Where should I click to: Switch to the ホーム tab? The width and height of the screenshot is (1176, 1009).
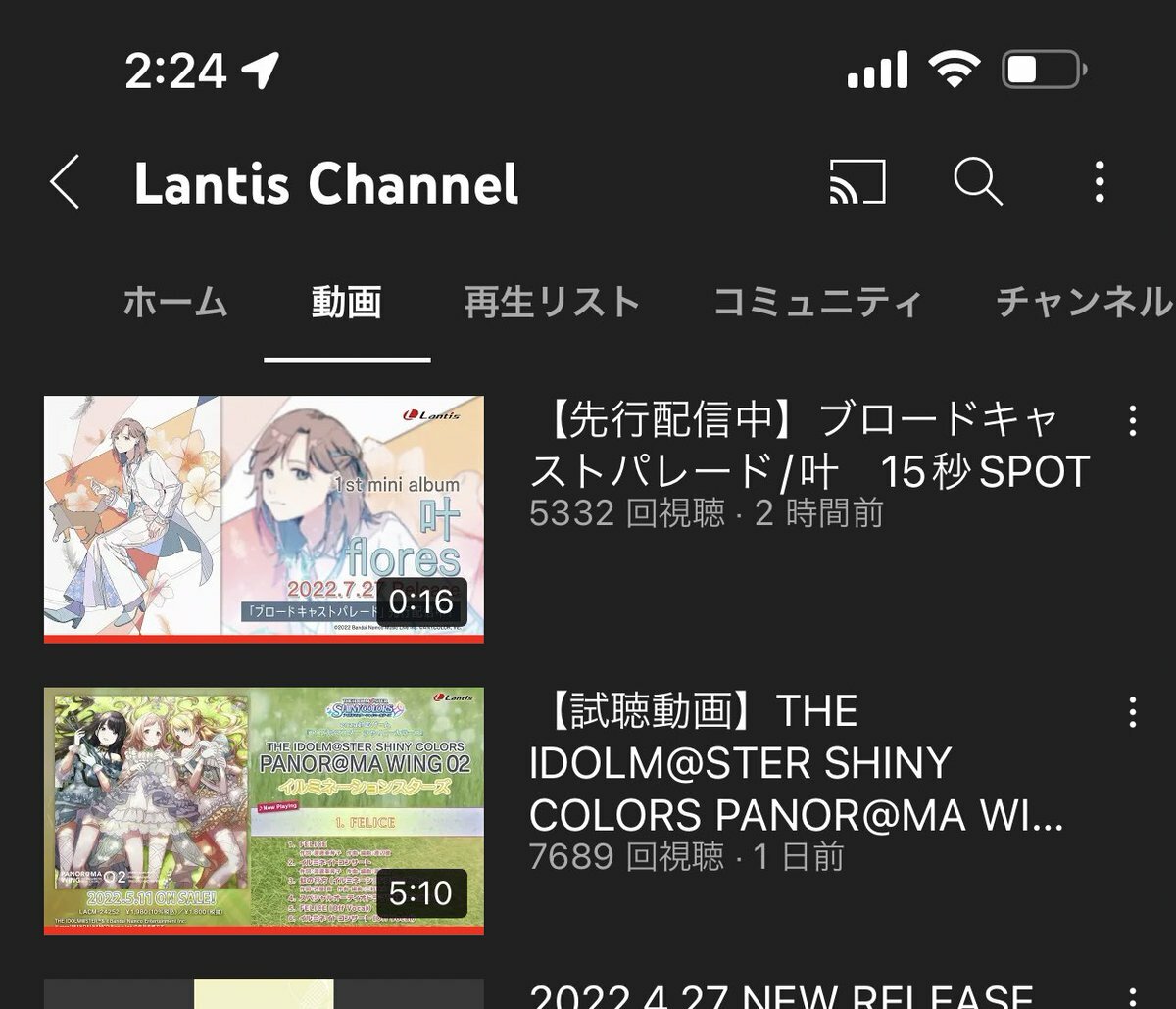[175, 303]
